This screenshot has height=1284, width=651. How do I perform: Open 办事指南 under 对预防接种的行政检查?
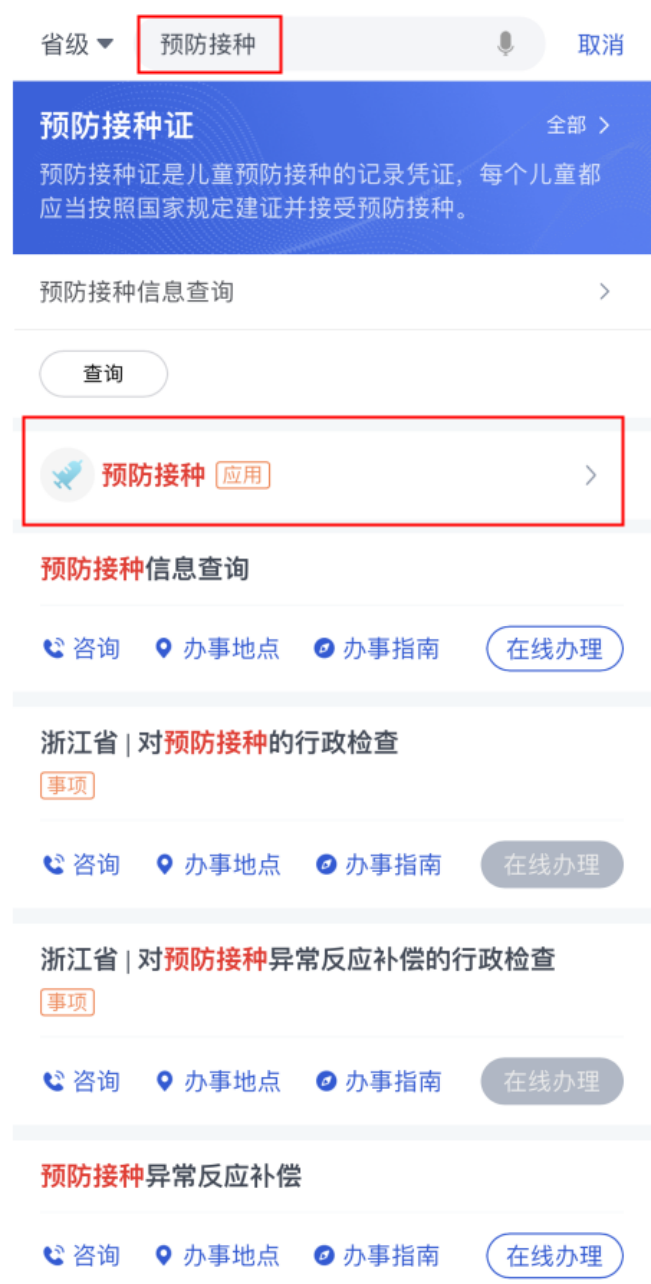click(378, 865)
